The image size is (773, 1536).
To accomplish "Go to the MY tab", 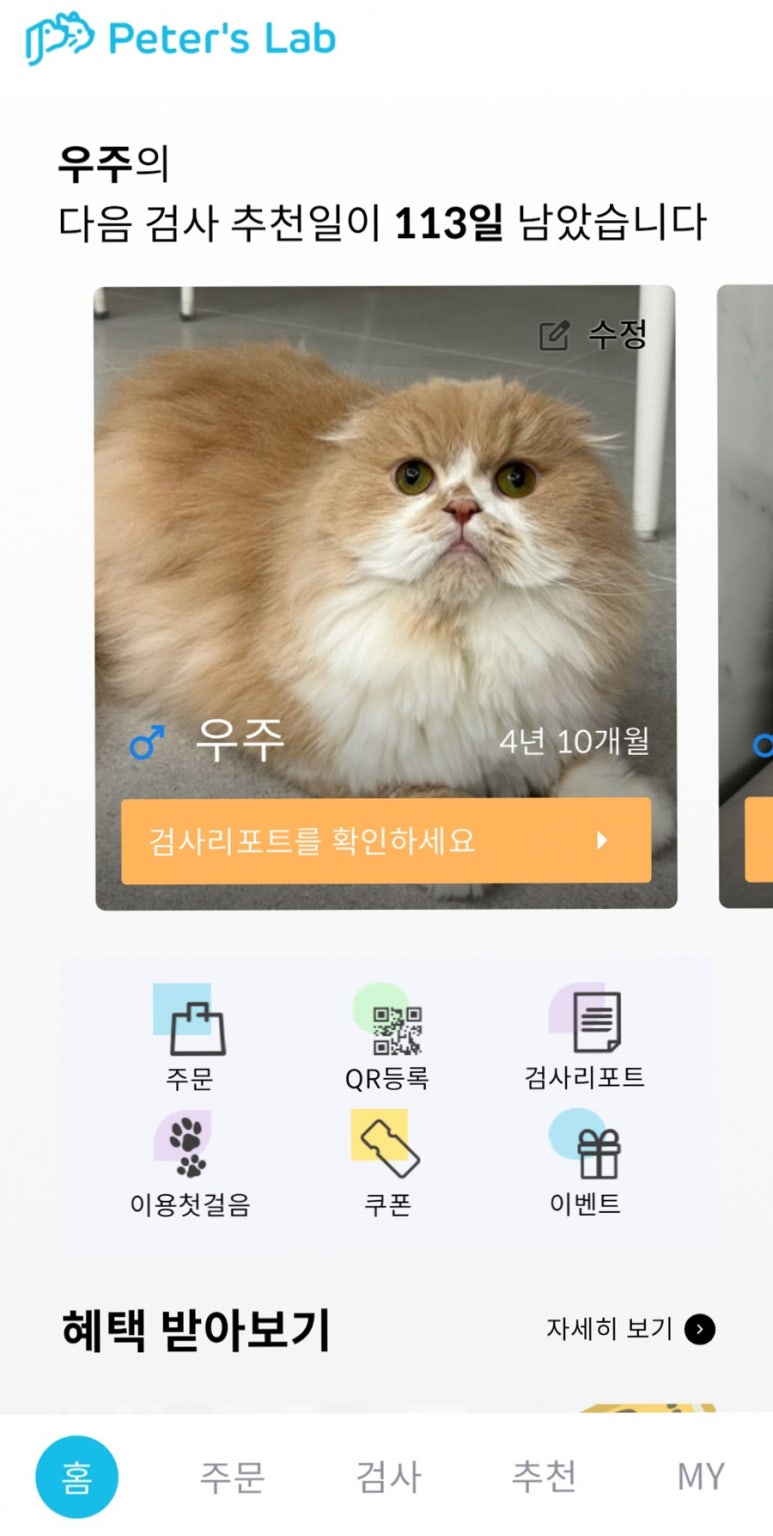I will pyautogui.click(x=700, y=1476).
